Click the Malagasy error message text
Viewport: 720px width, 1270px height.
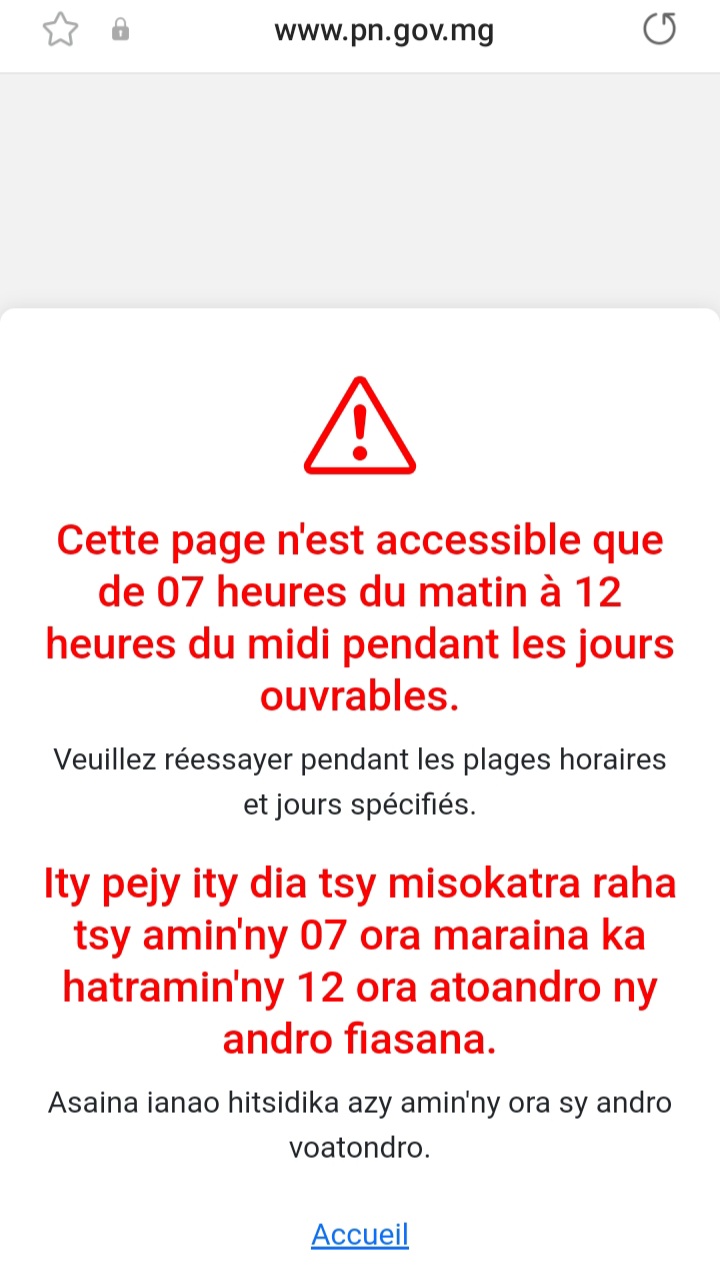pyautogui.click(x=359, y=960)
